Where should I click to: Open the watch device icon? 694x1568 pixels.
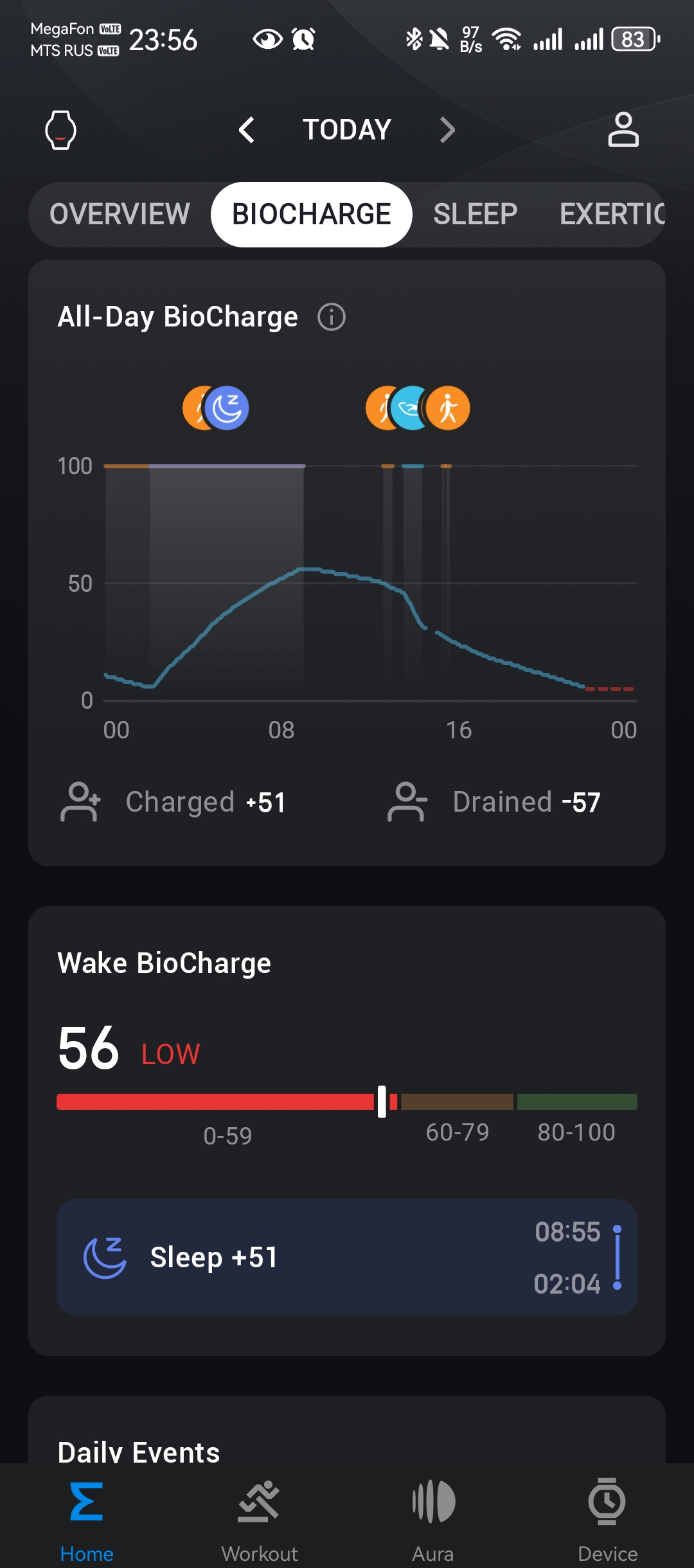click(61, 130)
